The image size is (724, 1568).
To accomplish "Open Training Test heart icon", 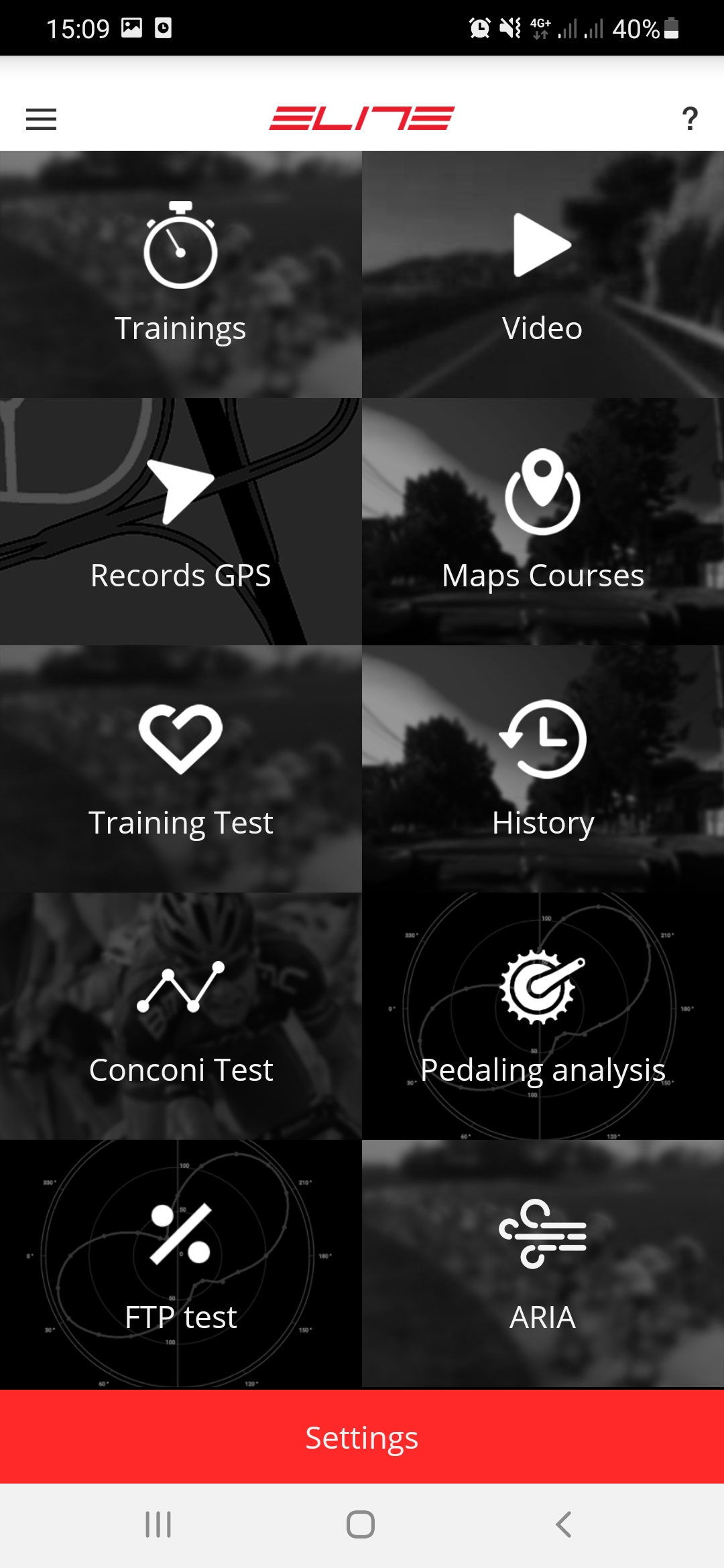I will coord(181,737).
